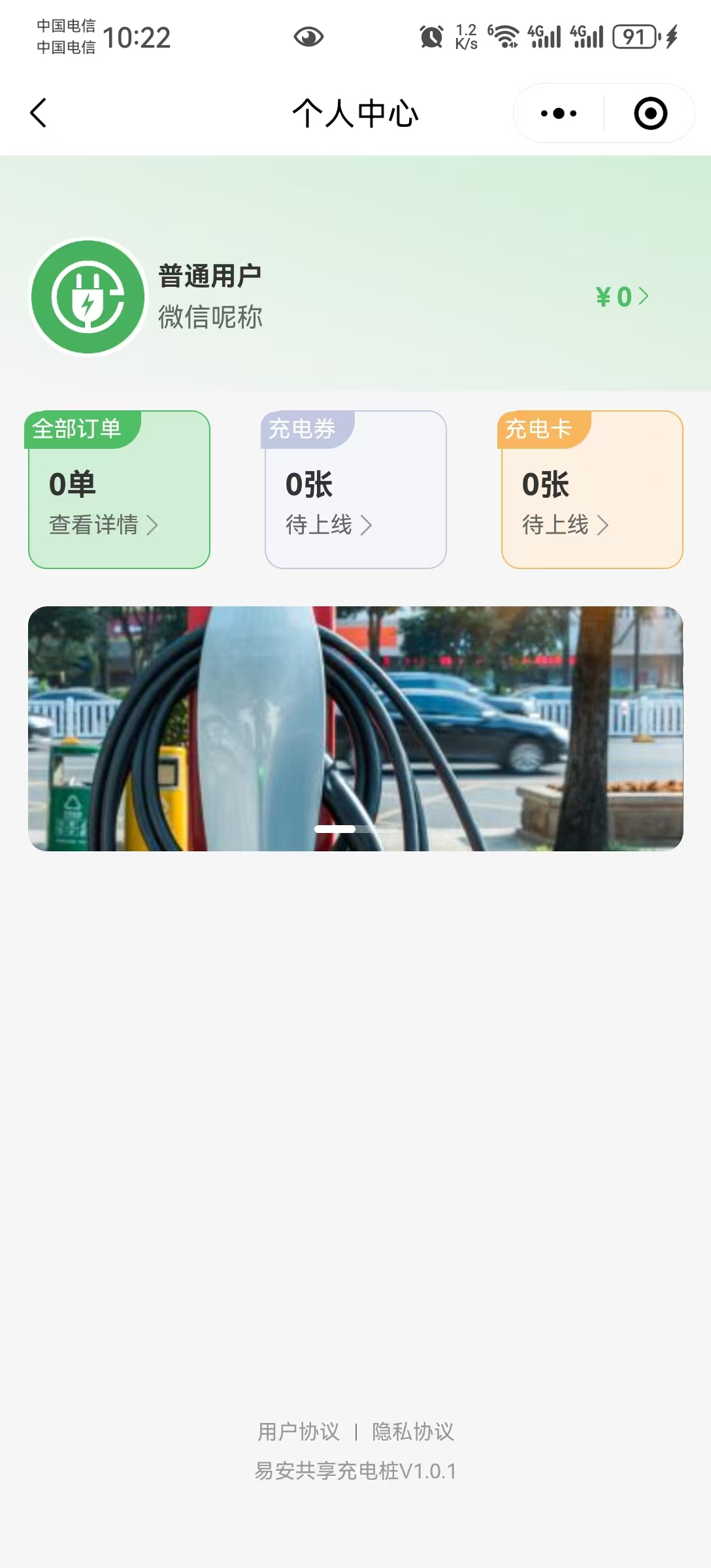
Task: Open the mini program three-dot menu
Action: point(559,114)
